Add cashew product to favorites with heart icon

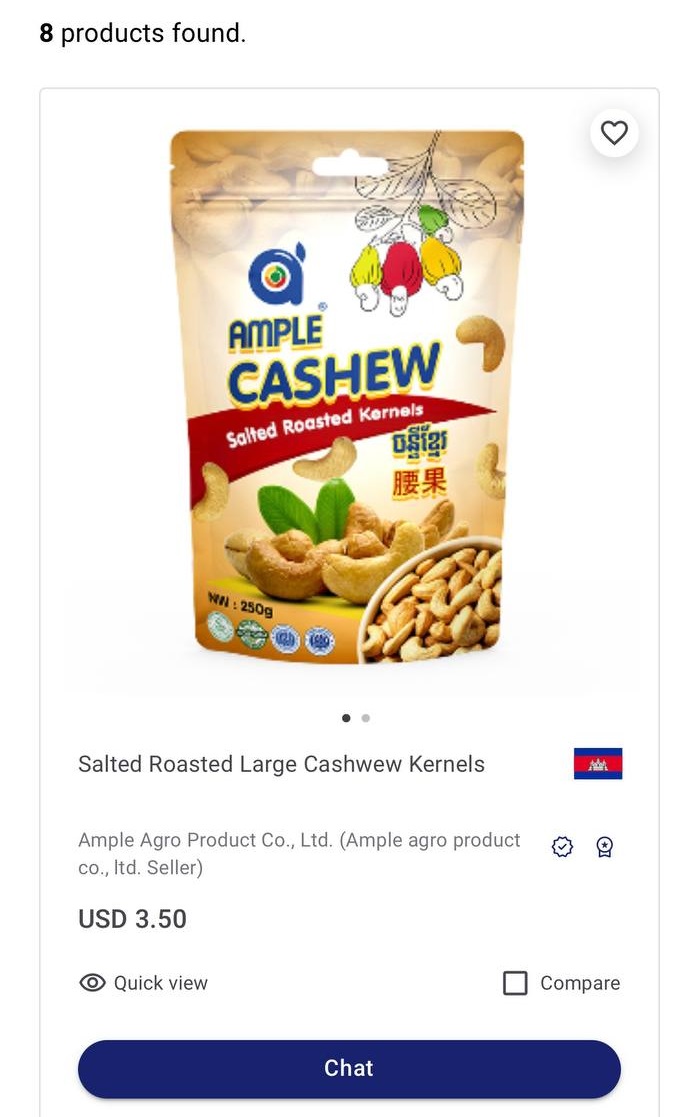tap(614, 132)
